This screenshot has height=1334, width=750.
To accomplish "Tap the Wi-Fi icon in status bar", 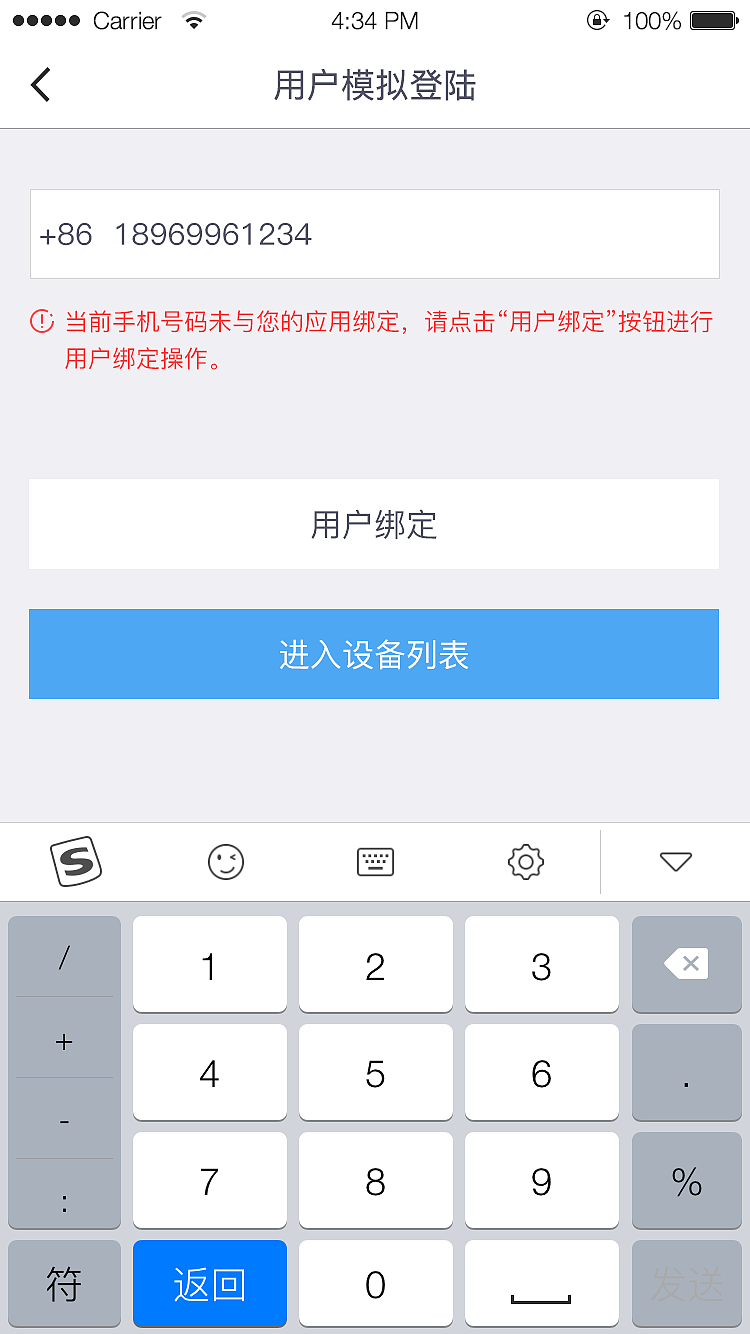I will coord(196,18).
